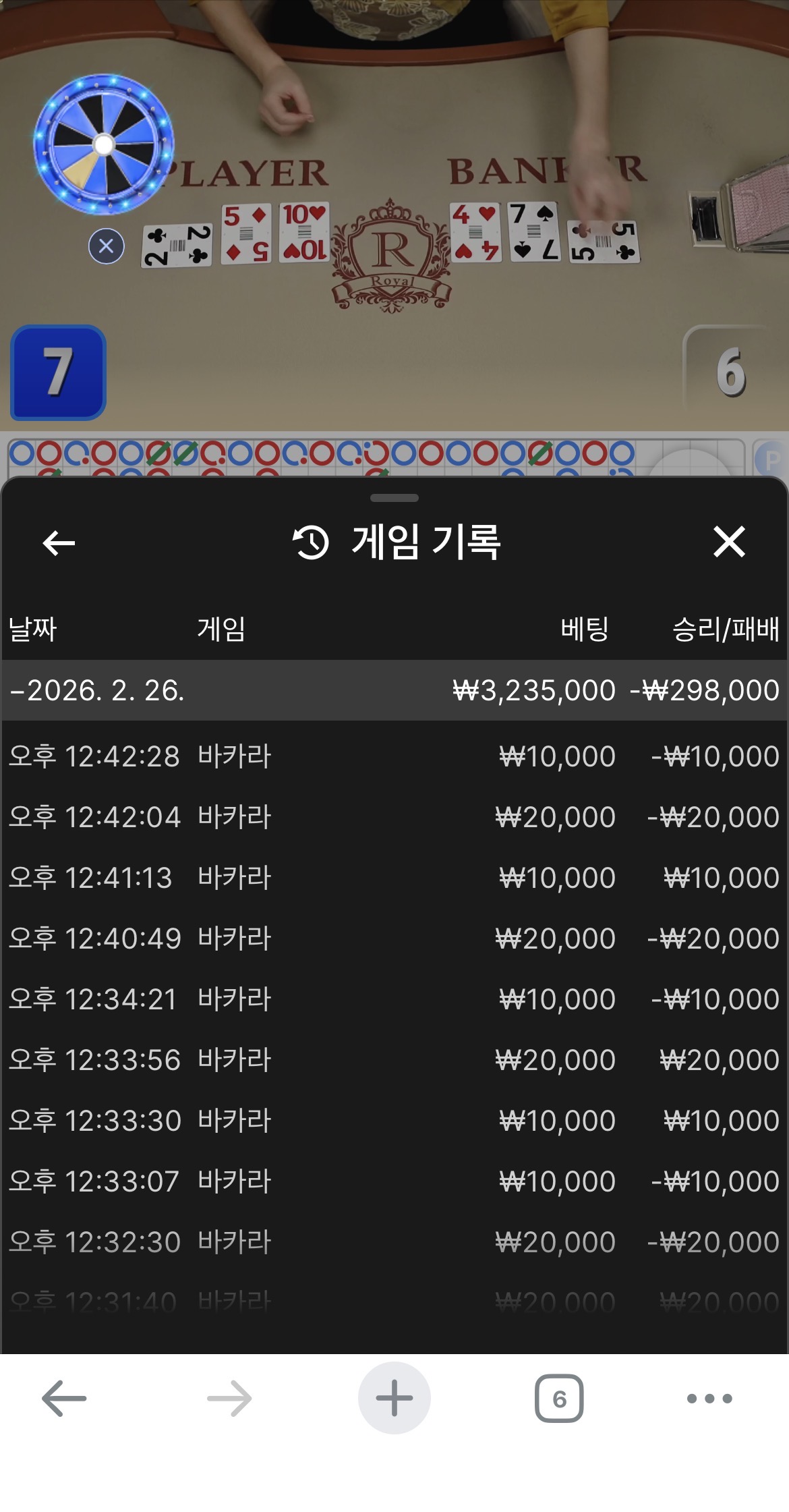Open the browser's more options menu
The width and height of the screenshot is (789, 1512).
point(709,1399)
